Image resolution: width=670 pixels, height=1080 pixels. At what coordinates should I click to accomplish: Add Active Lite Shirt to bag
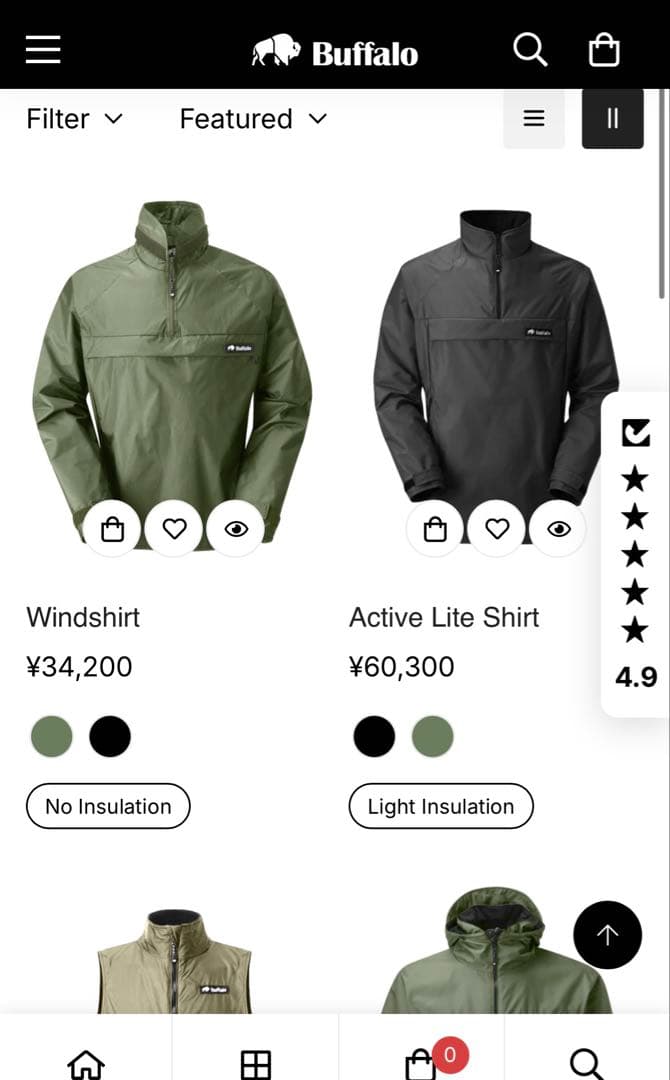pyautogui.click(x=435, y=529)
